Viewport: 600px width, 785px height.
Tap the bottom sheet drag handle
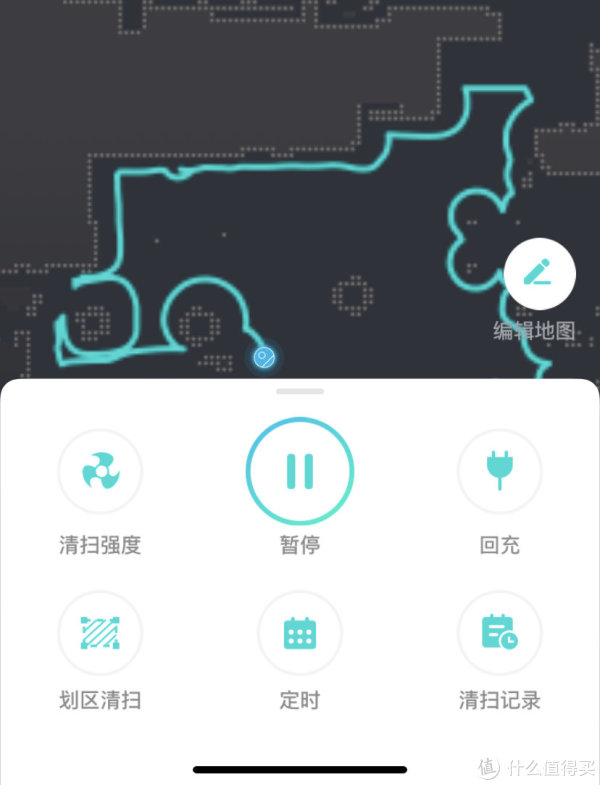[x=300, y=391]
